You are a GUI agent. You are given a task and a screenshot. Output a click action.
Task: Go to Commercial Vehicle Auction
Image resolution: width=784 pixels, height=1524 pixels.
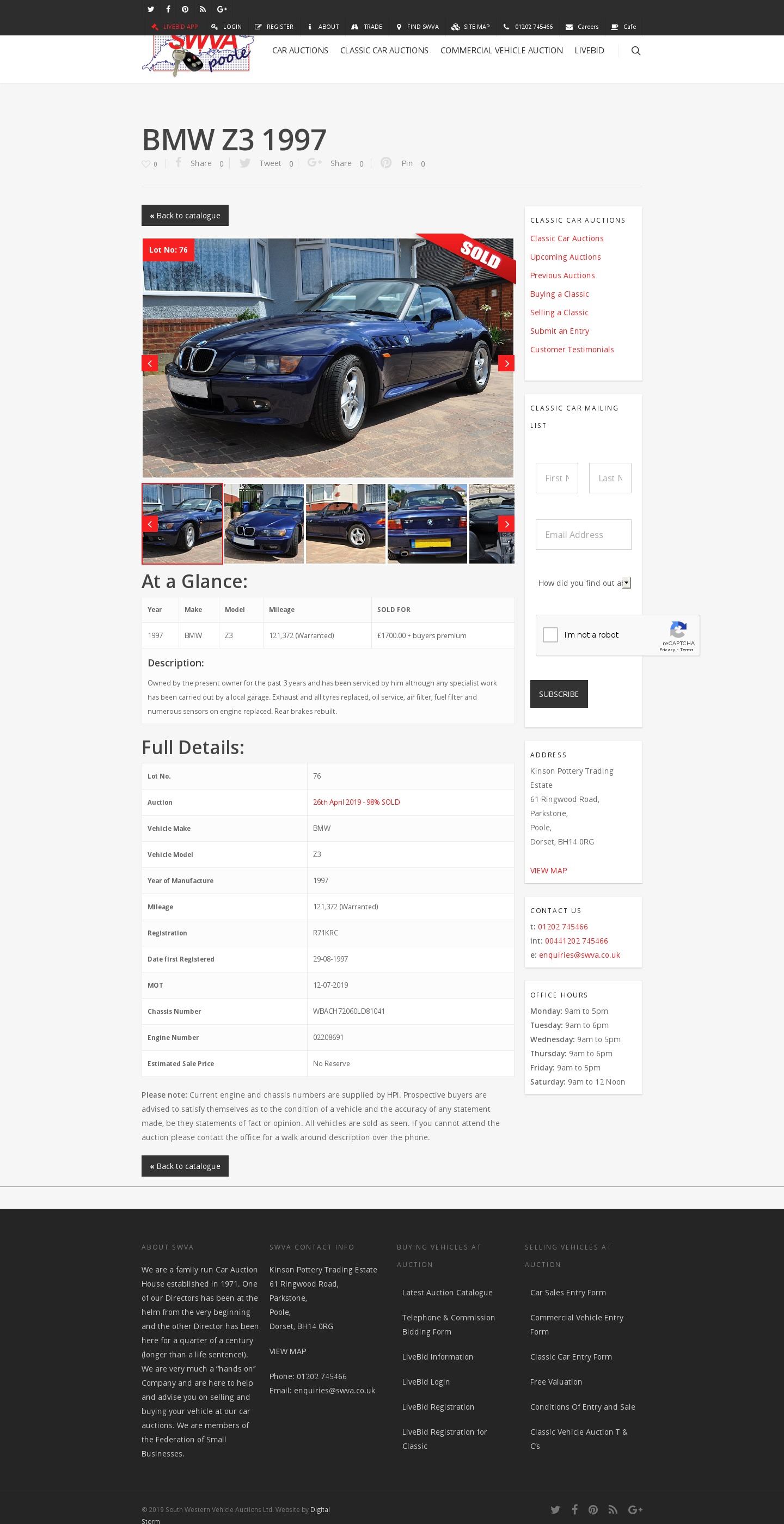tap(501, 50)
